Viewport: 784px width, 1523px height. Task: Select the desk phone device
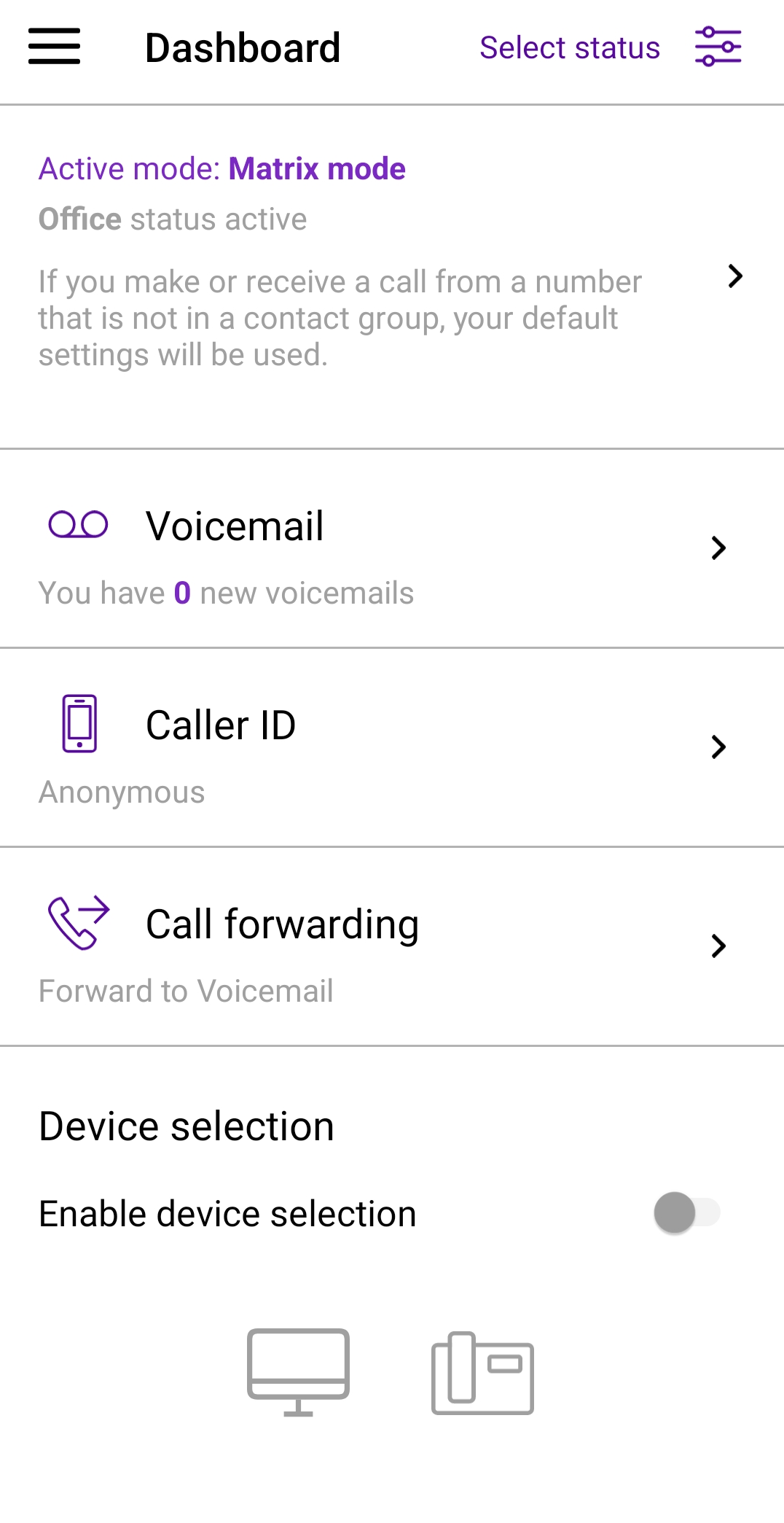pyautogui.click(x=482, y=1374)
